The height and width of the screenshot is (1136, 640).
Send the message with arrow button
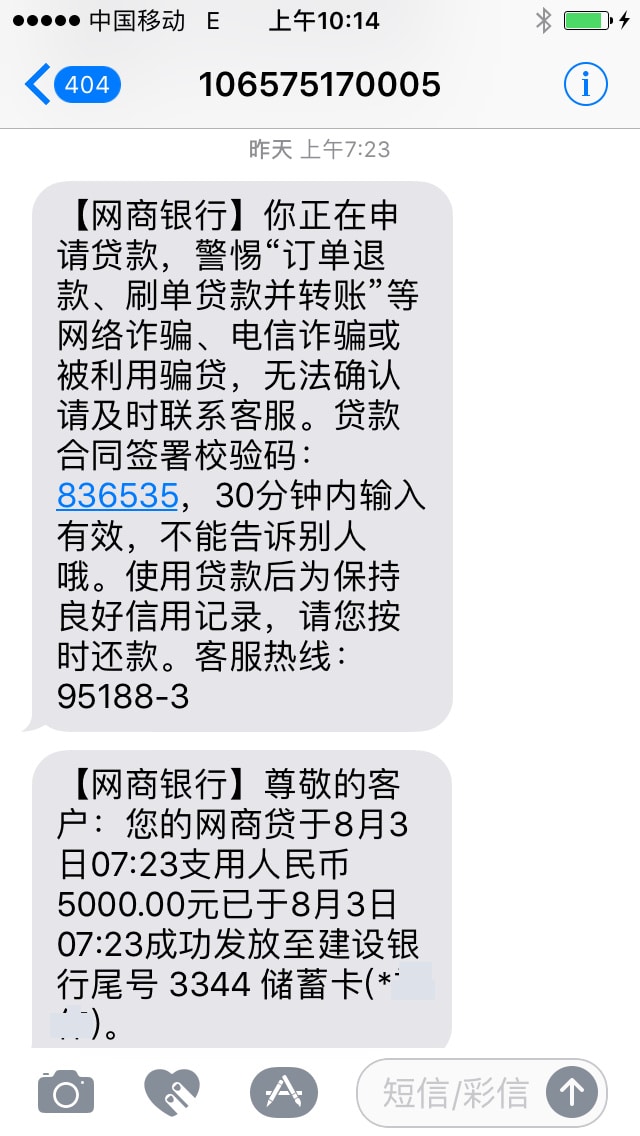tap(572, 1093)
